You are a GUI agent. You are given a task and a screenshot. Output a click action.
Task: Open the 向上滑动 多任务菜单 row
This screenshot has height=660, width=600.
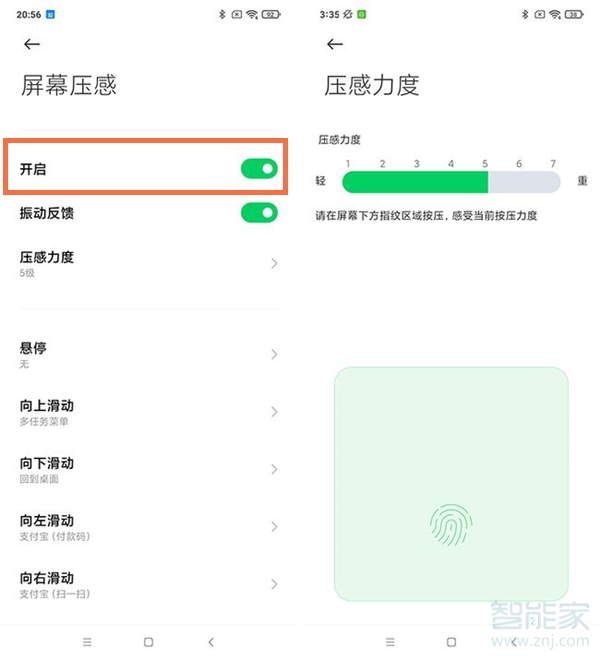(148, 412)
